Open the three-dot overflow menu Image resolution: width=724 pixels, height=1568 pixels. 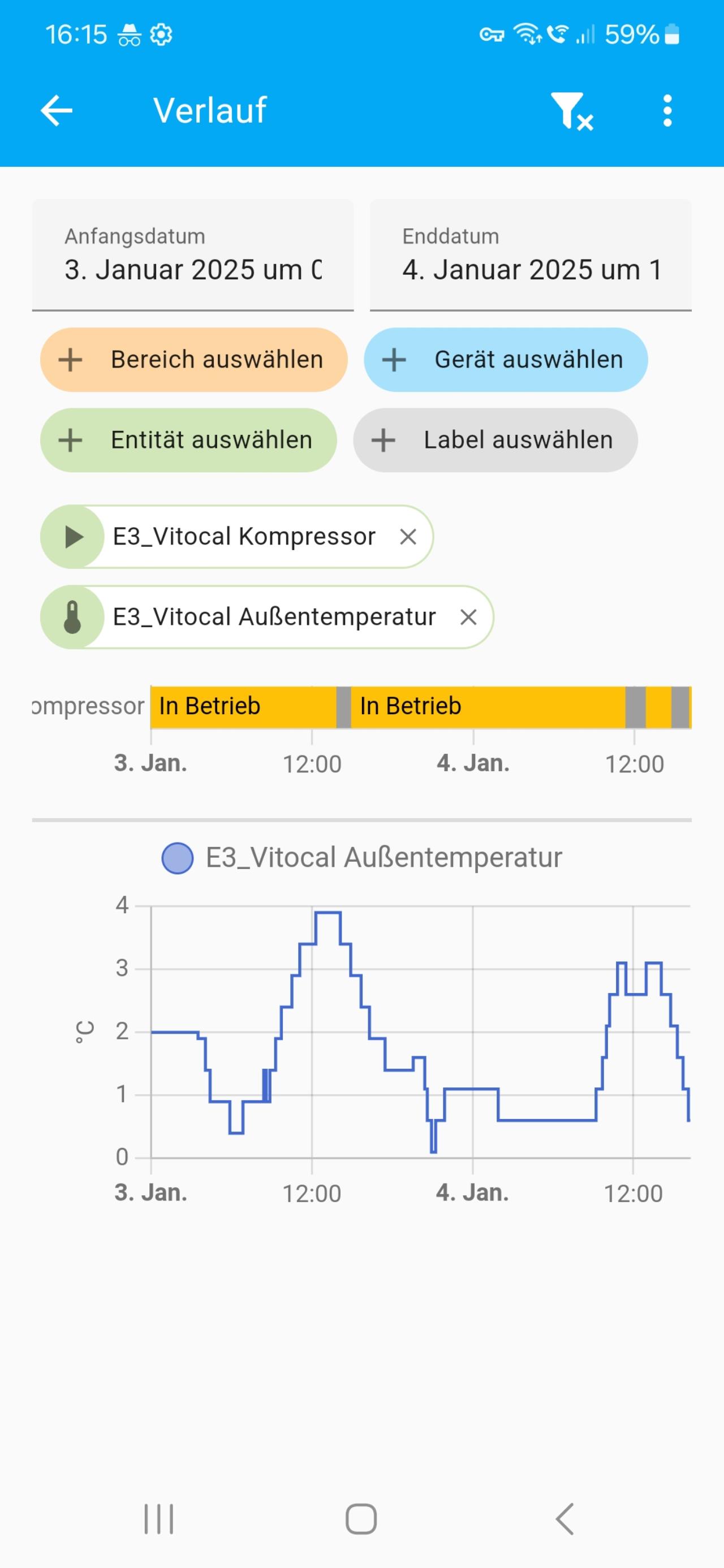click(x=667, y=111)
